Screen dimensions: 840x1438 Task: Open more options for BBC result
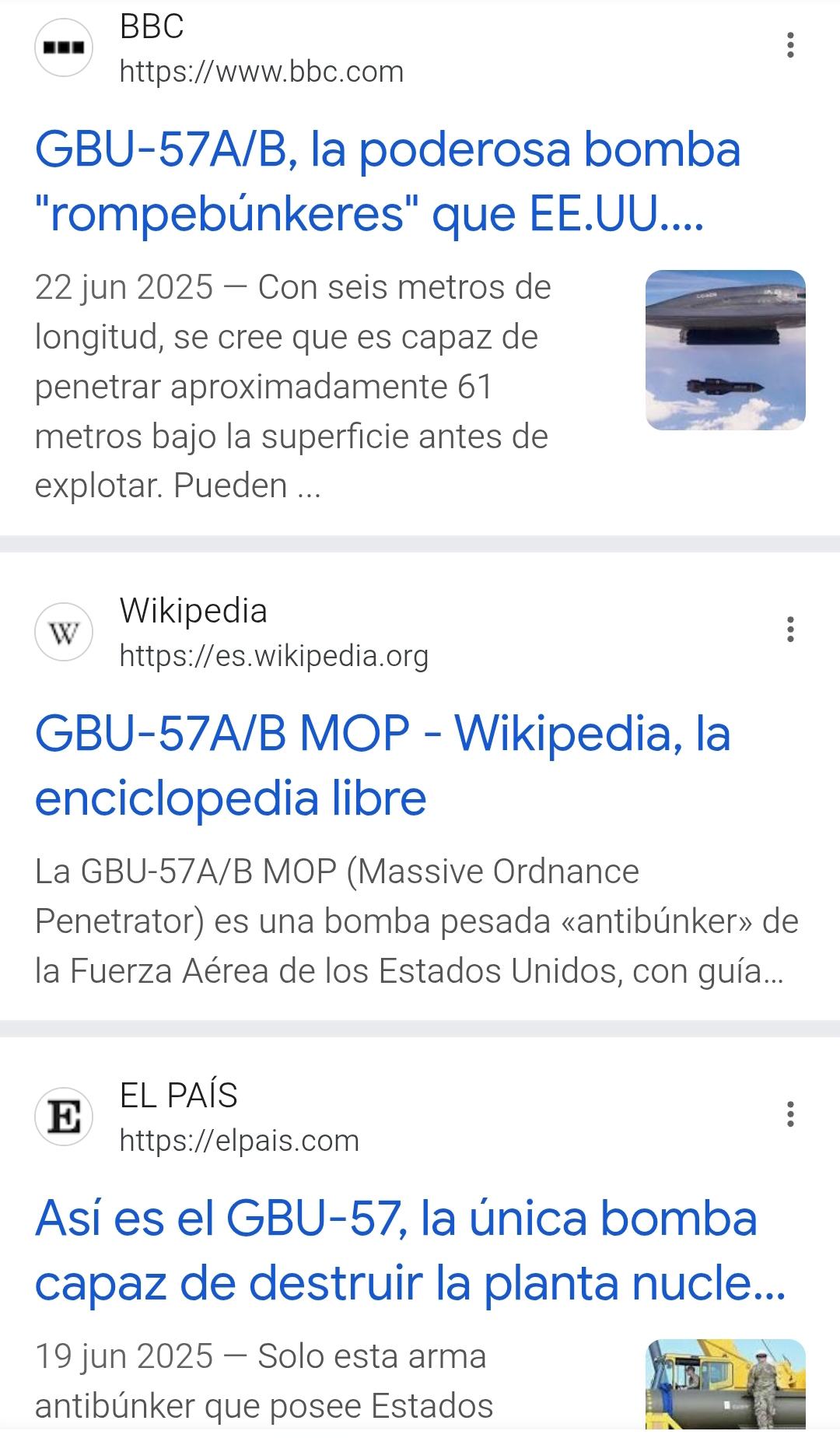coord(790,46)
